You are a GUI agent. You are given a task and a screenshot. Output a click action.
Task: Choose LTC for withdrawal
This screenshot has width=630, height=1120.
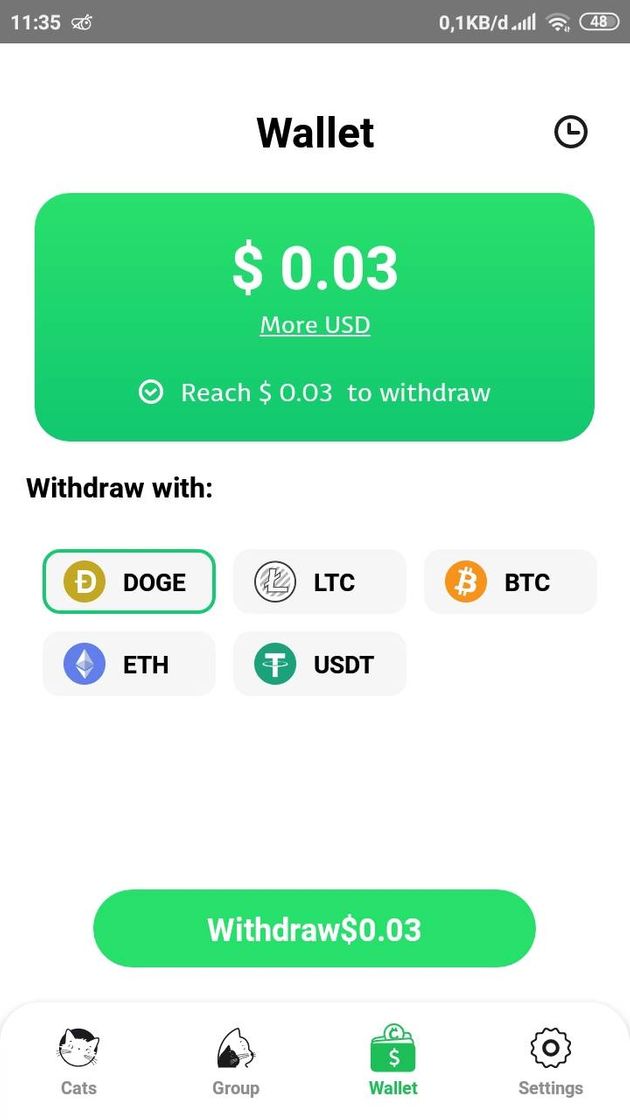(x=320, y=582)
